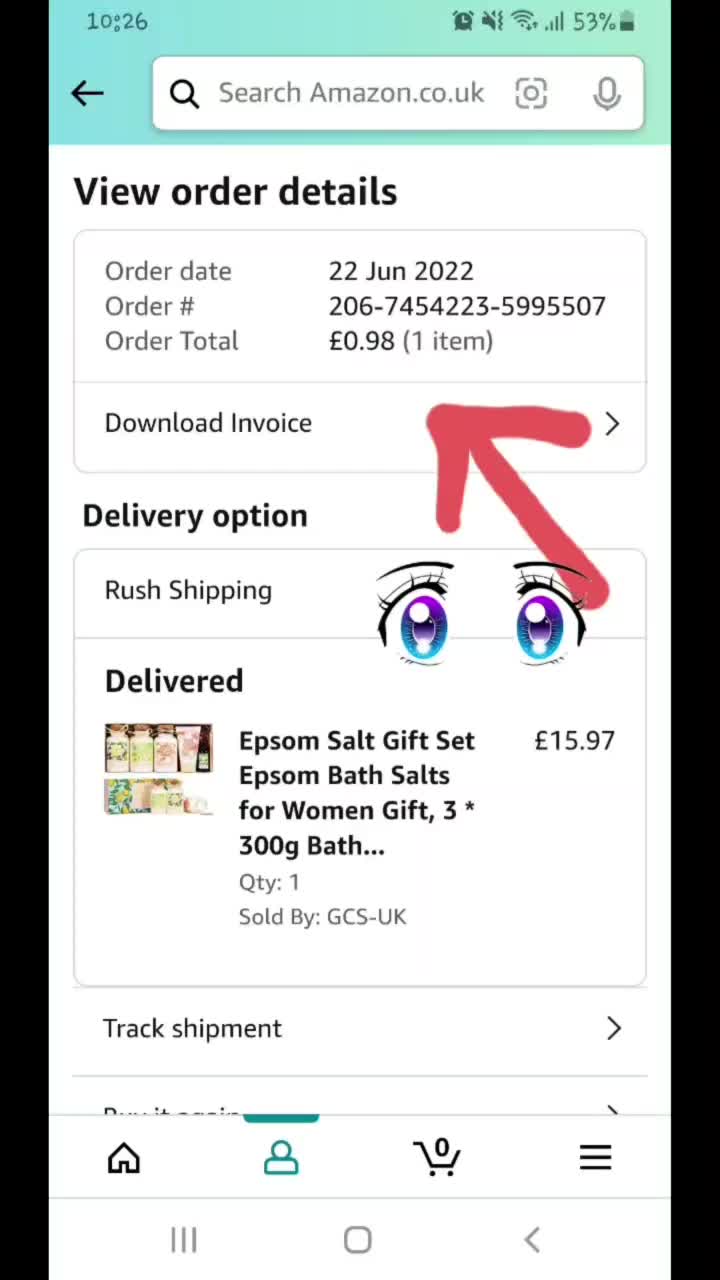
Task: Open the Download Invoice row
Action: 360,423
